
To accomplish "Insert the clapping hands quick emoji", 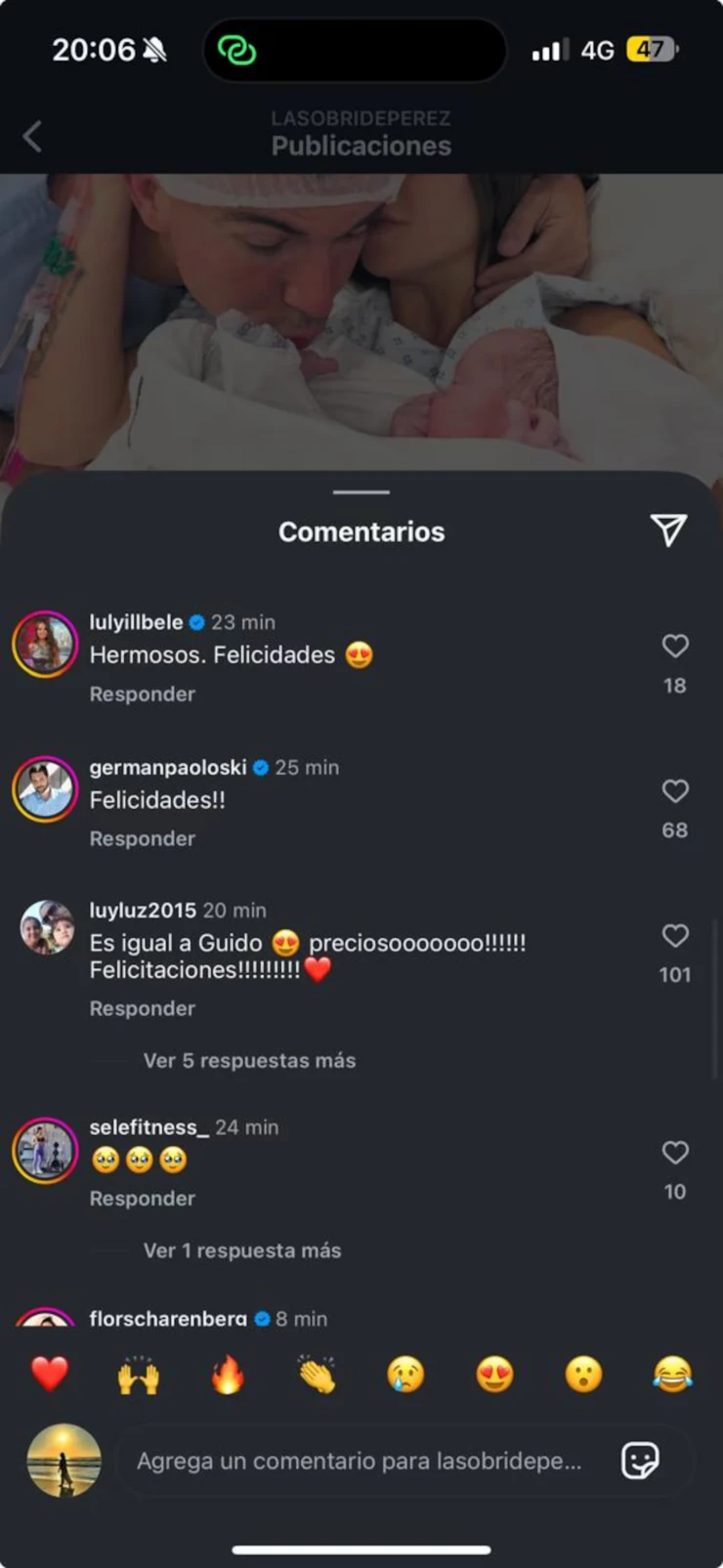I will [x=317, y=1374].
